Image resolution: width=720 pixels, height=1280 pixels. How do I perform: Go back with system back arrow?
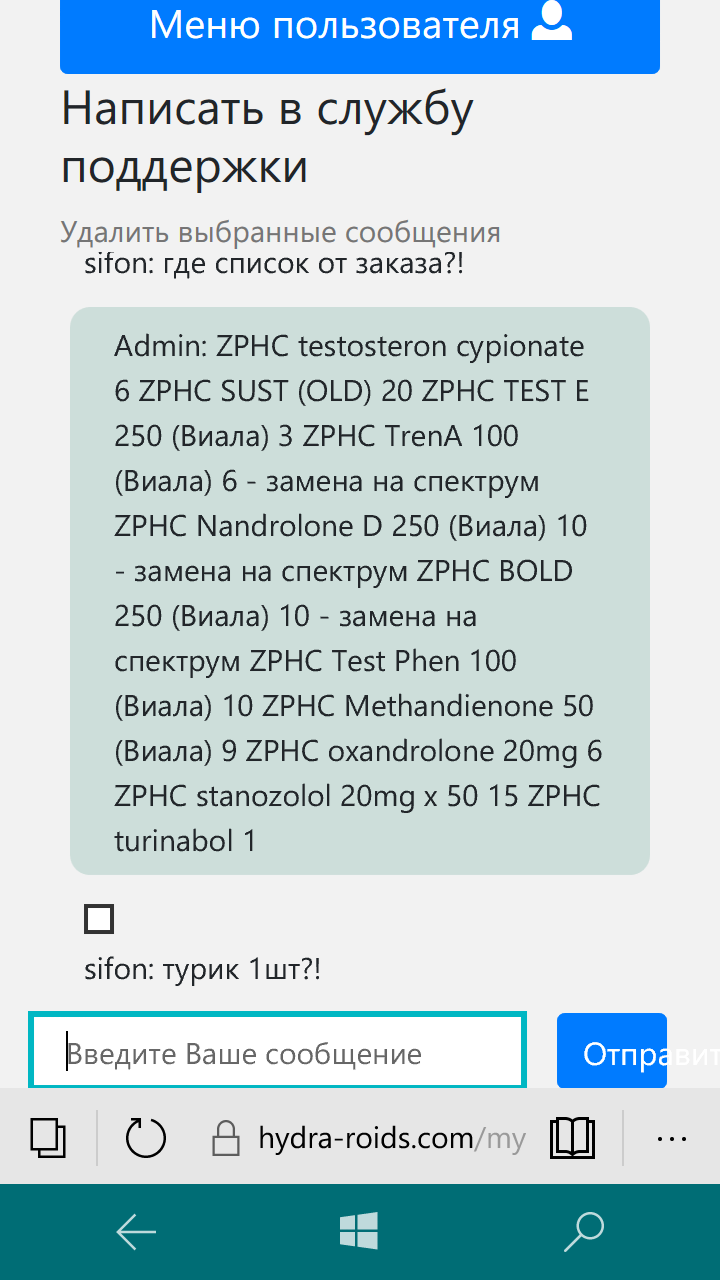click(x=136, y=1232)
